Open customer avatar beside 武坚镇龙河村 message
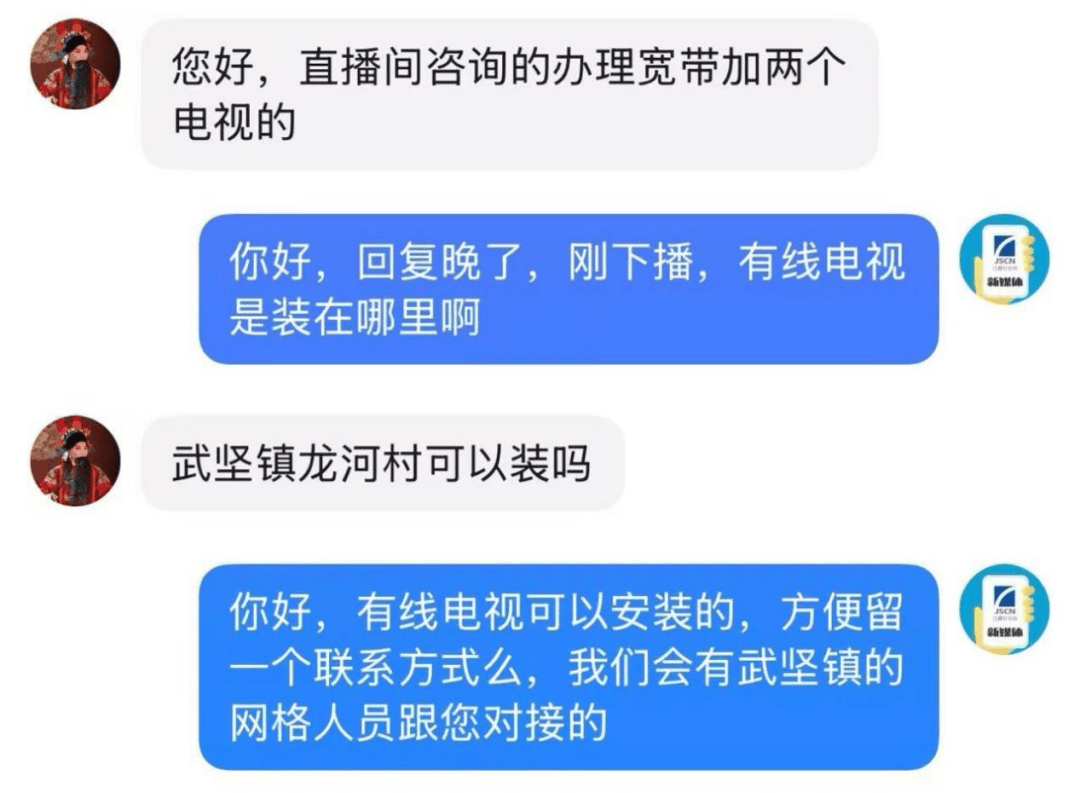 [x=76, y=460]
